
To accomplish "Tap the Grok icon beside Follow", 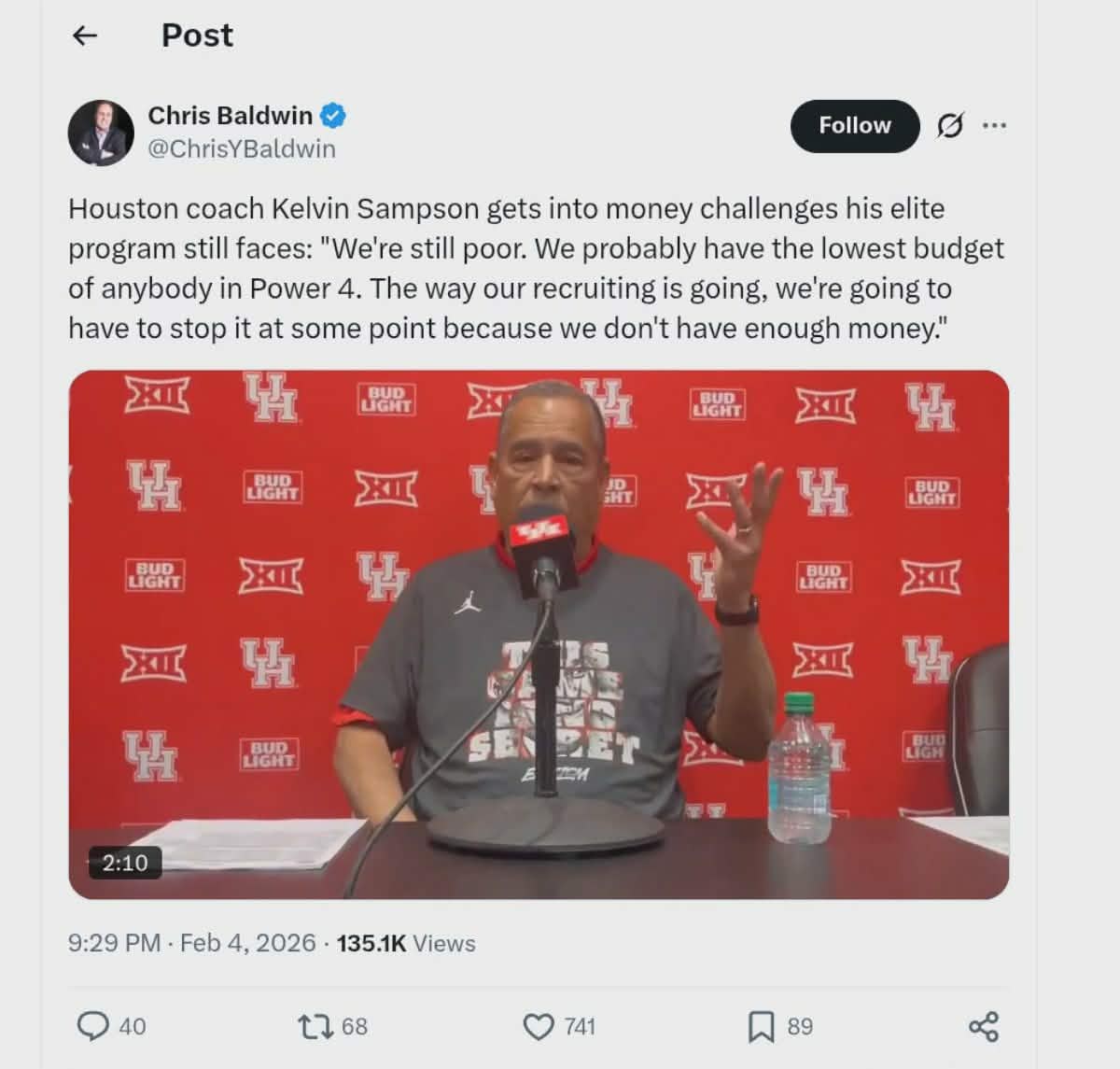I will pyautogui.click(x=948, y=125).
